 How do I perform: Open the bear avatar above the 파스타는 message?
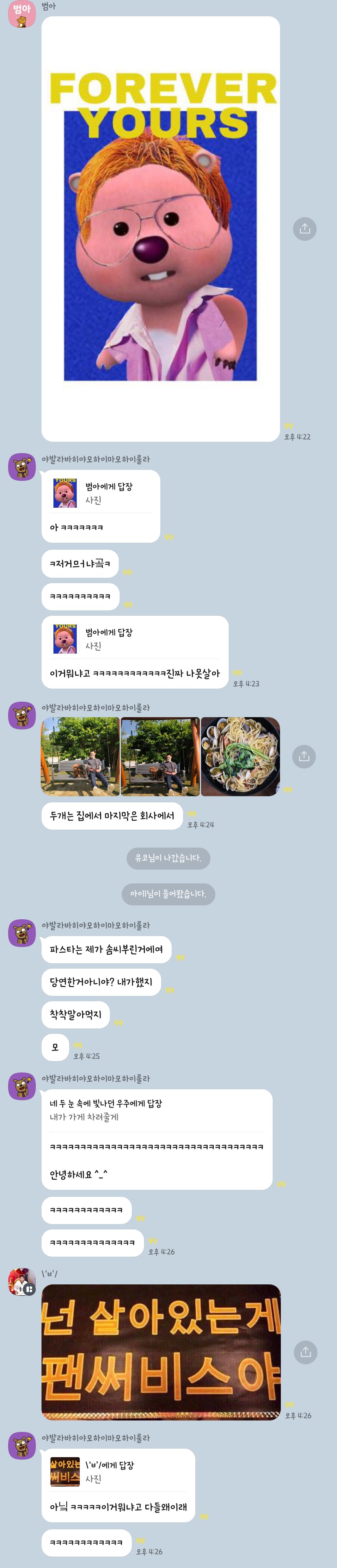21,933
